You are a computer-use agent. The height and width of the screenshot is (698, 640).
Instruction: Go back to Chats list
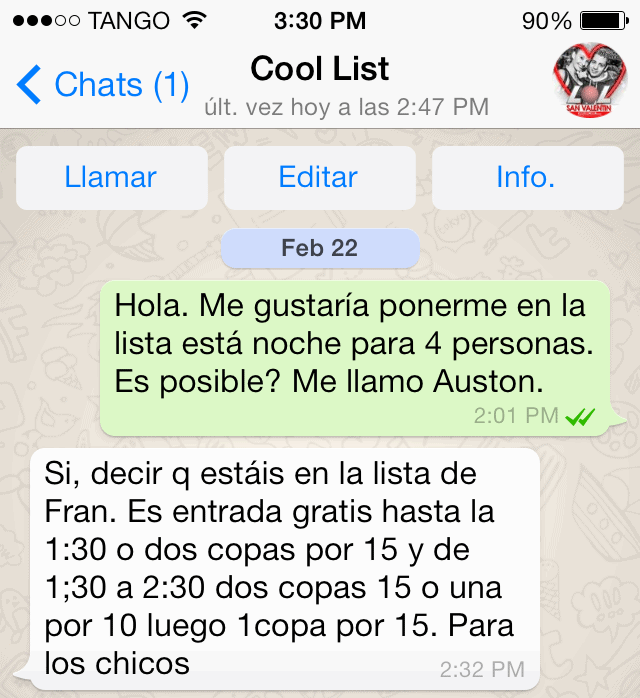(x=103, y=85)
